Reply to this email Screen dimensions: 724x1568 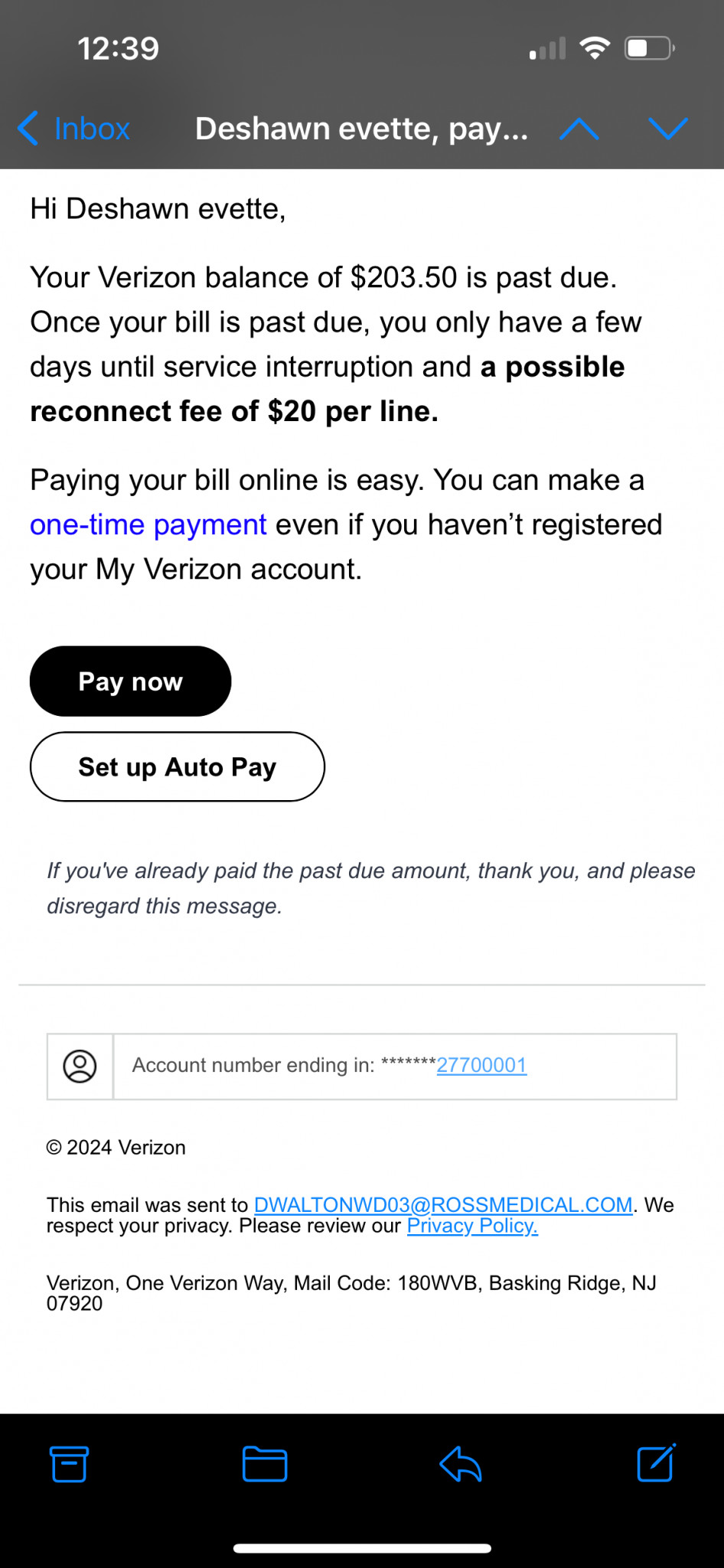(460, 1464)
